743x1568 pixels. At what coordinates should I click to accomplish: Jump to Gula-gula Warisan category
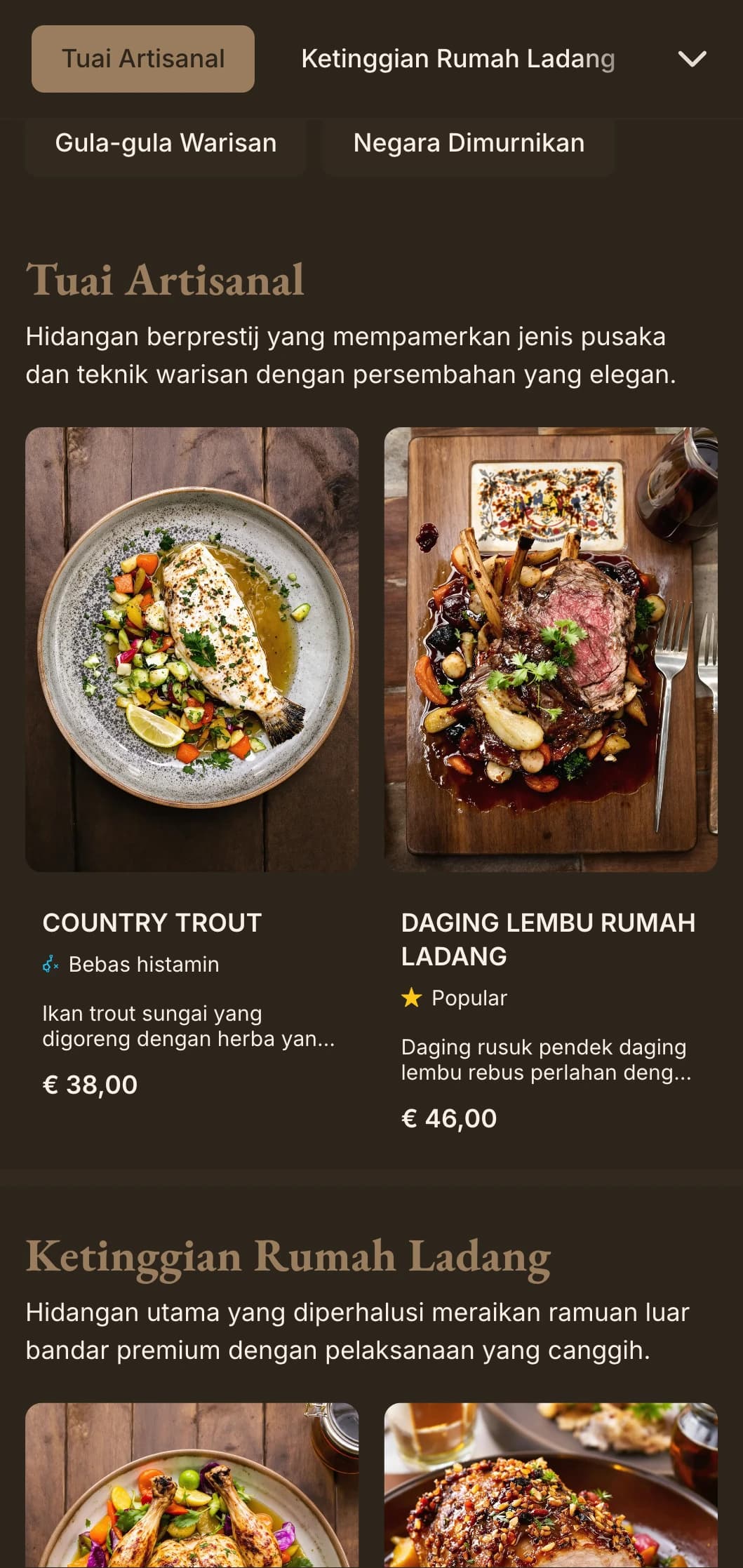[x=166, y=143]
